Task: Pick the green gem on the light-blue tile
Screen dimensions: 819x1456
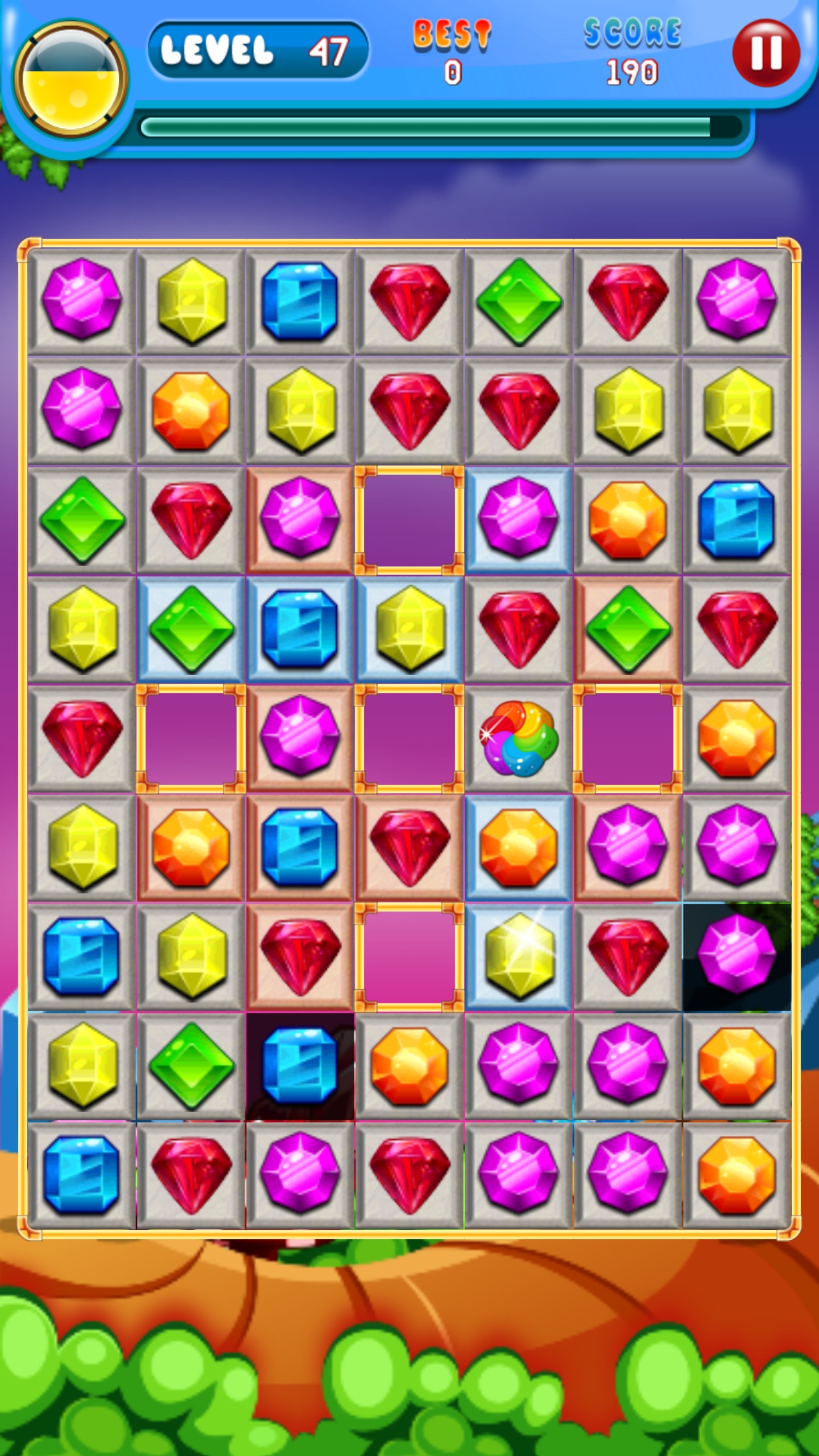Action: (x=191, y=629)
